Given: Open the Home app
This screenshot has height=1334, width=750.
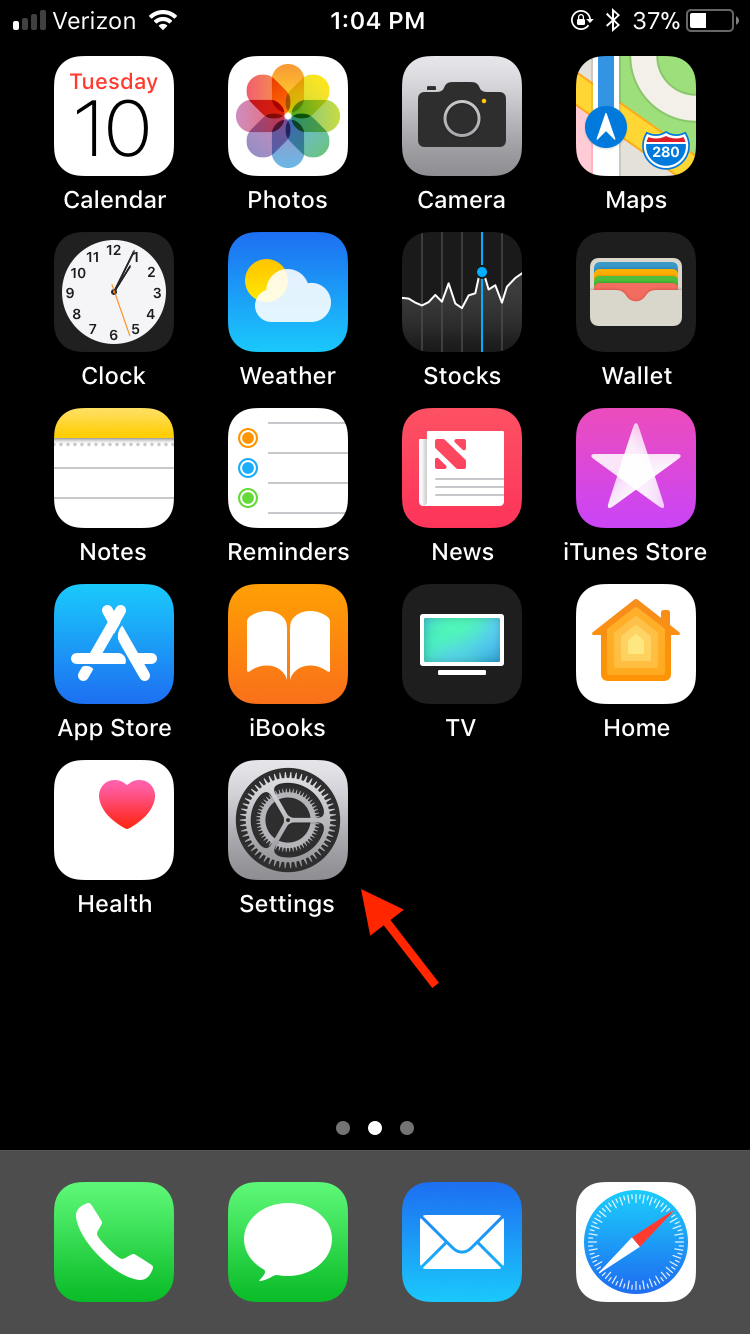Looking at the screenshot, I should (636, 644).
